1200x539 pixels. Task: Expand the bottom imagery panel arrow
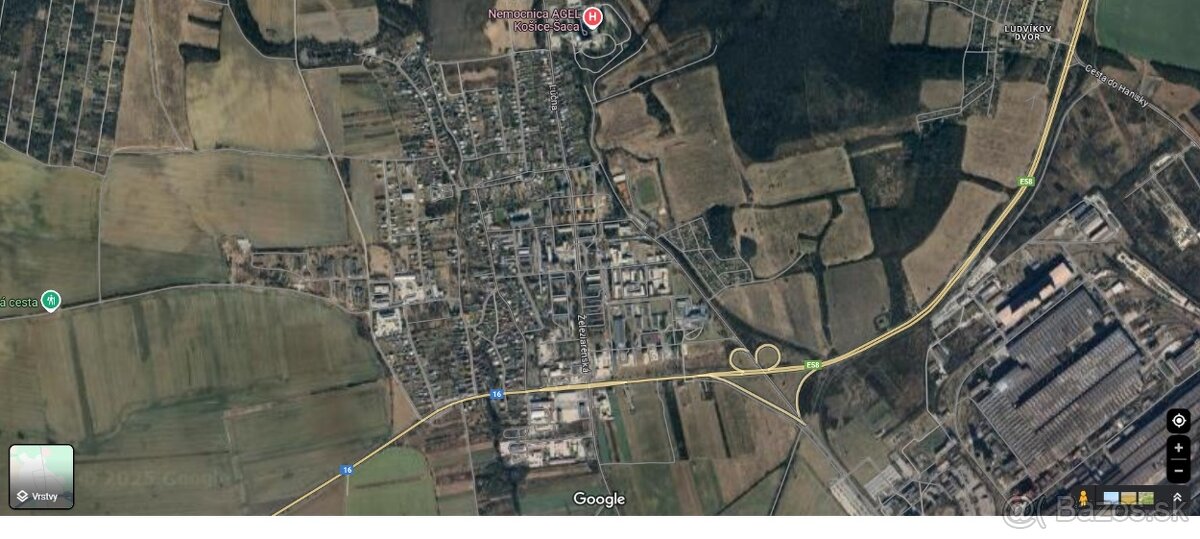[x=1178, y=498]
